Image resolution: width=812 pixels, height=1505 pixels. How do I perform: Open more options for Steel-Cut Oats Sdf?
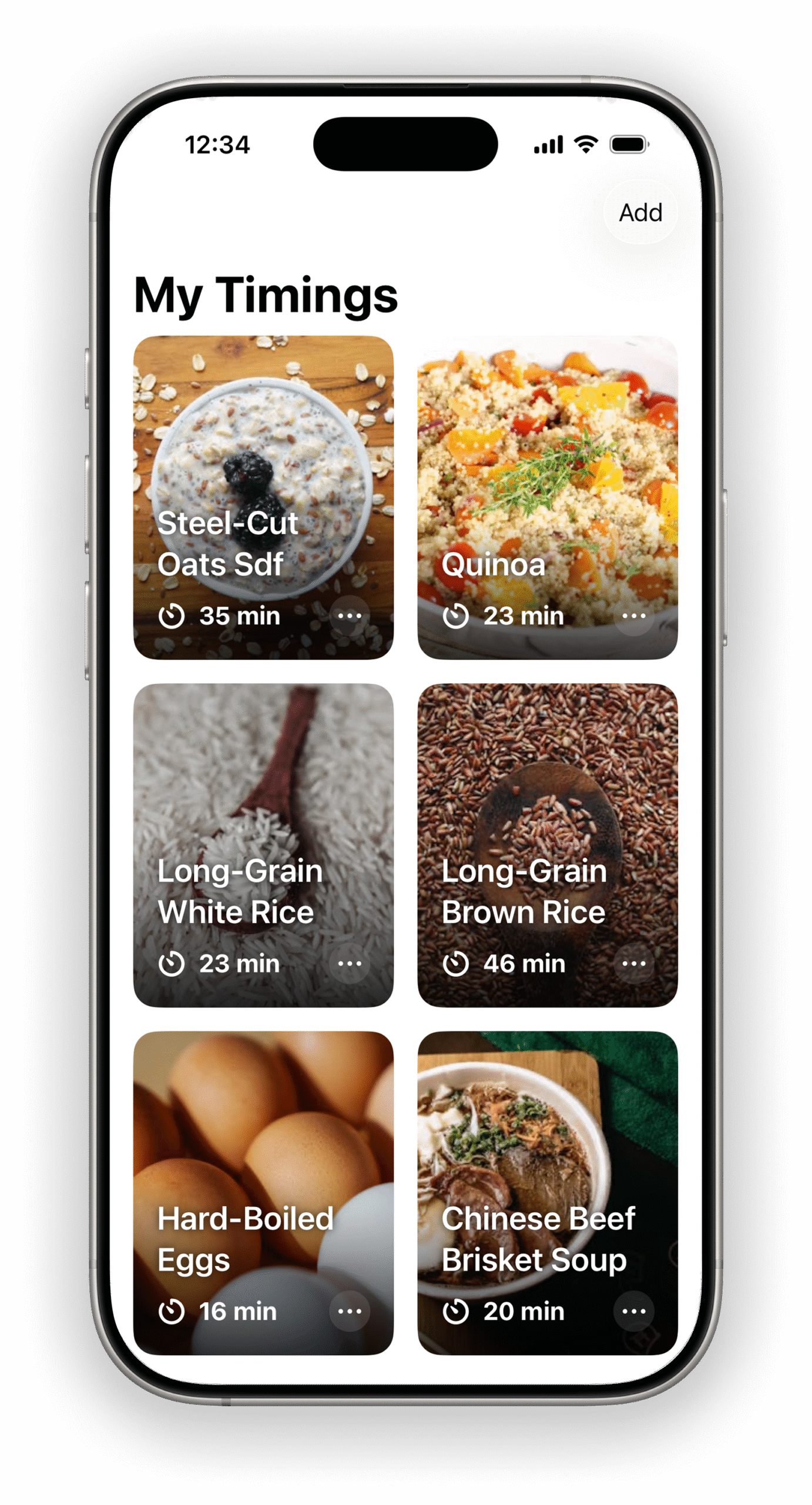pos(350,616)
